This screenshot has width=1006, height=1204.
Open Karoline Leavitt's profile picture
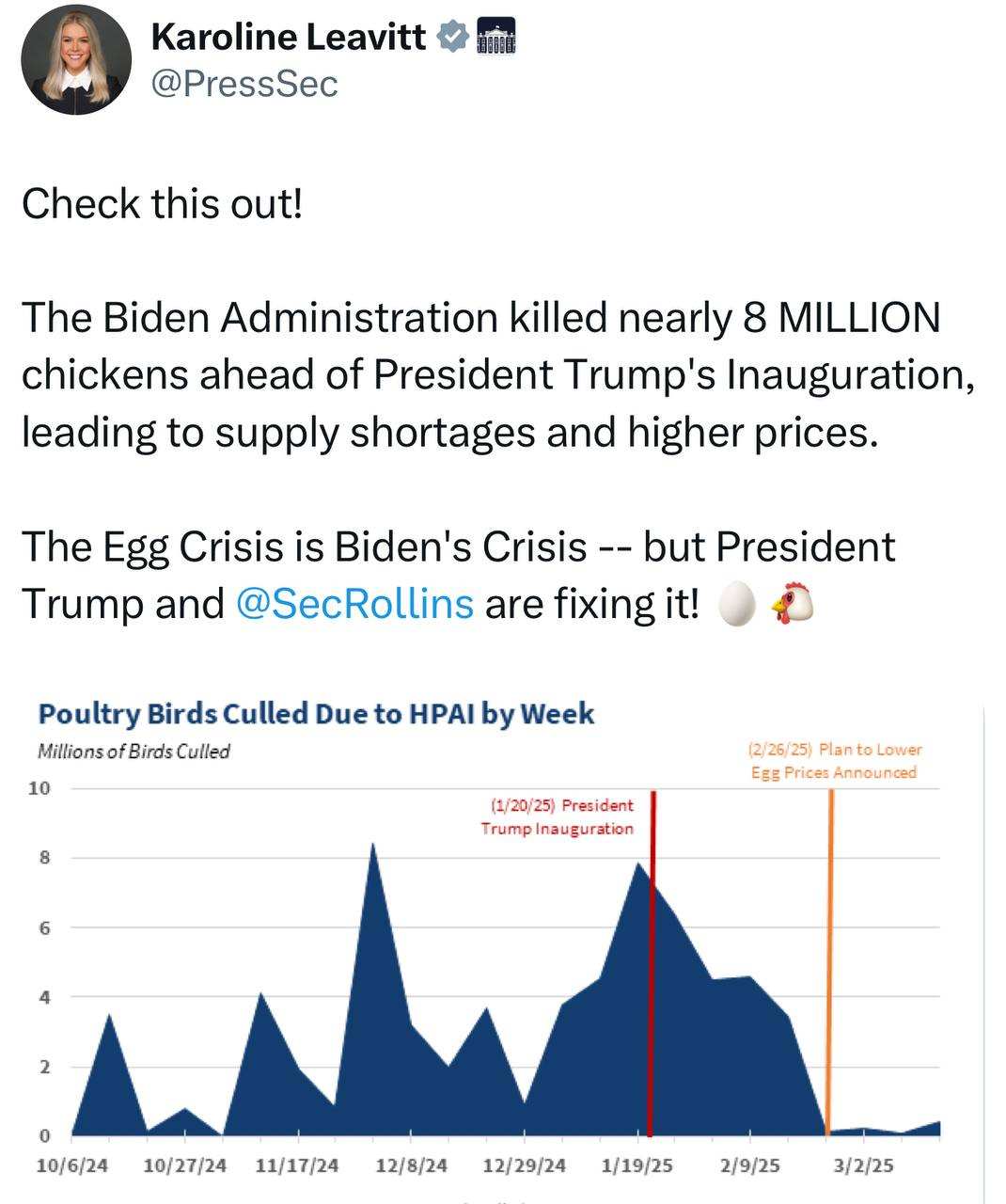76,59
